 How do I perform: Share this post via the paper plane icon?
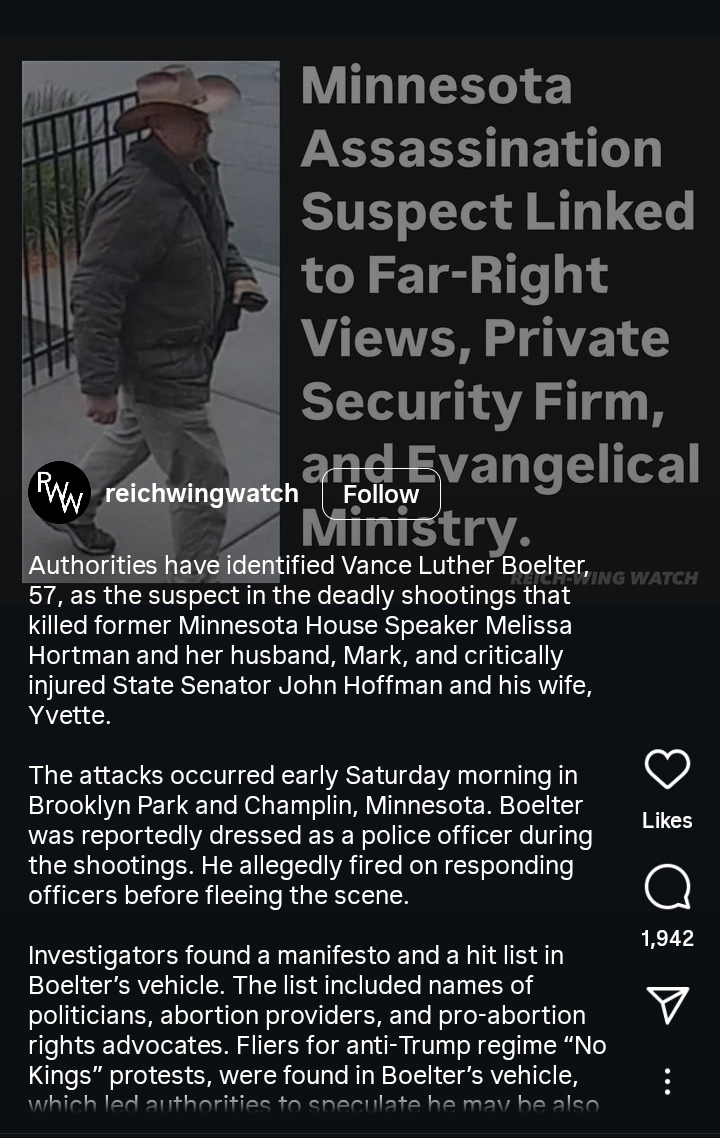667,1005
